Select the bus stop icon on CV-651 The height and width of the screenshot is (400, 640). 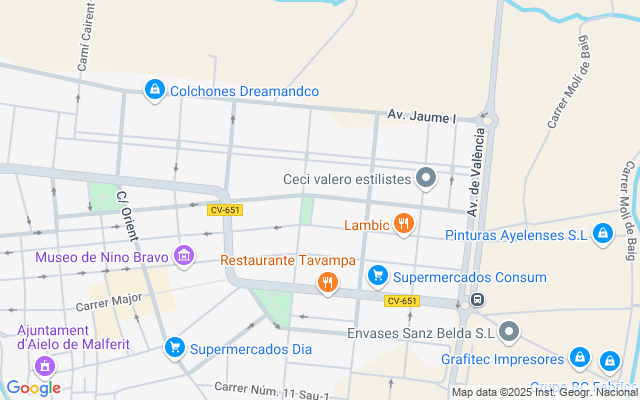477,300
